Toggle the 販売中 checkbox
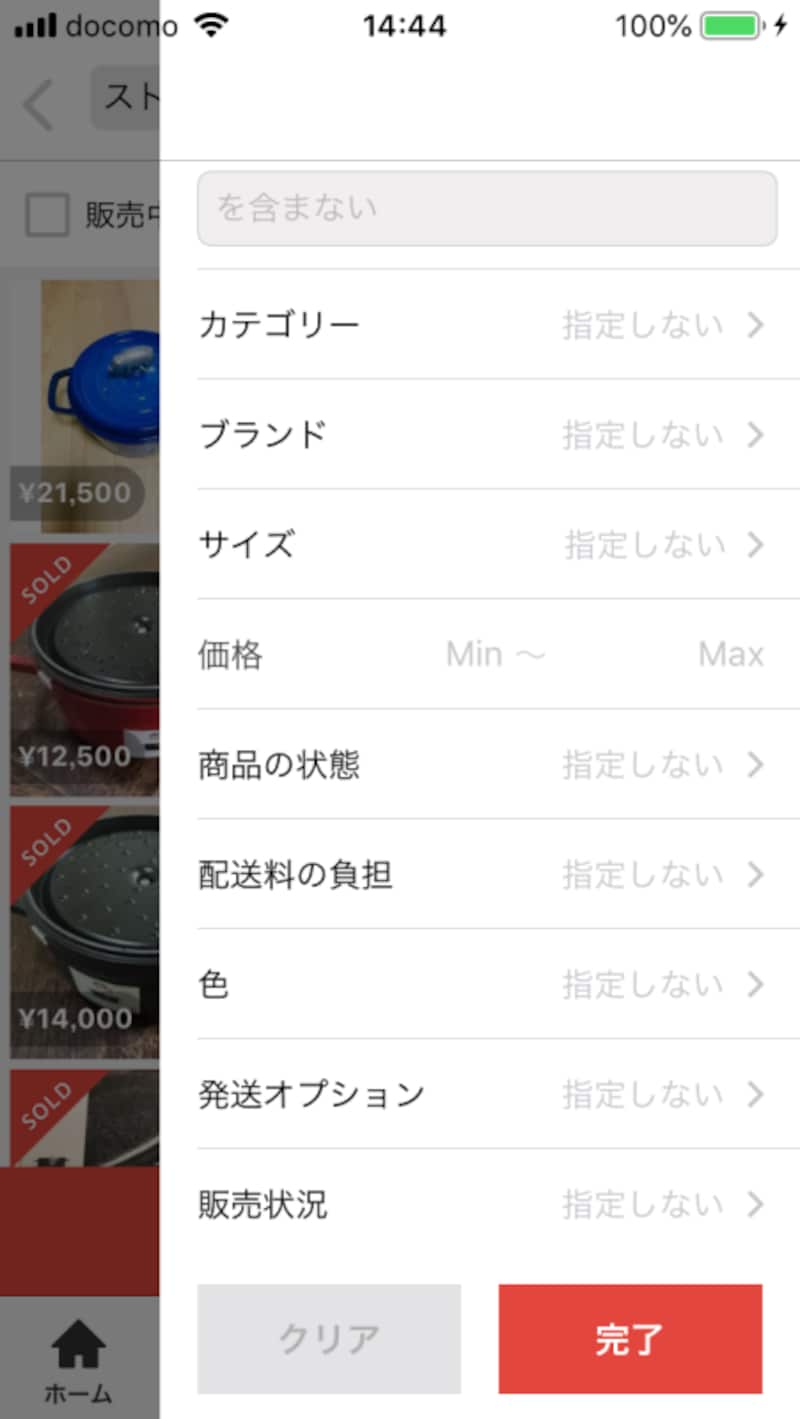The width and height of the screenshot is (800, 1419). 45,216
